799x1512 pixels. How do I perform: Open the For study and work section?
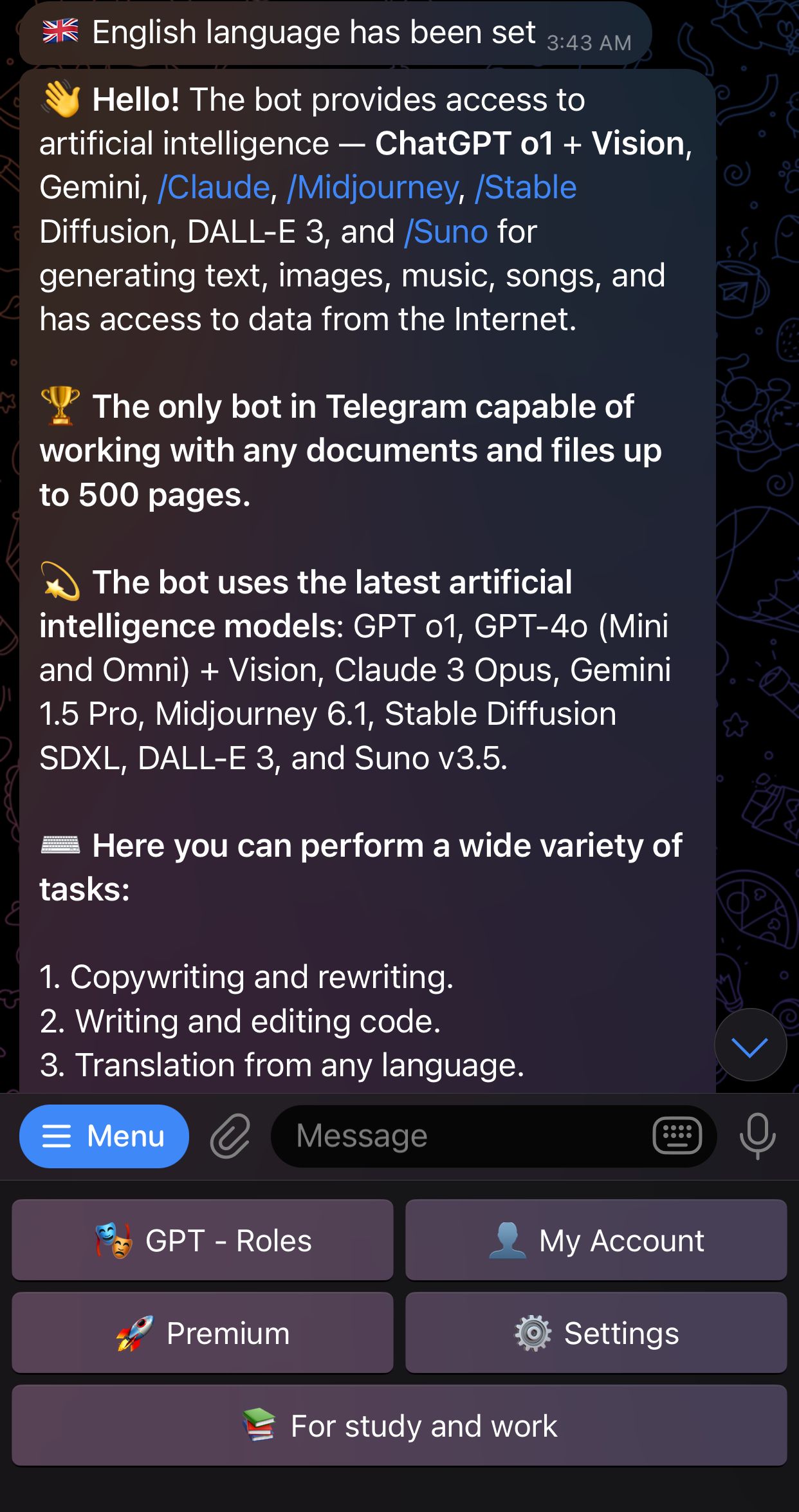399,1426
